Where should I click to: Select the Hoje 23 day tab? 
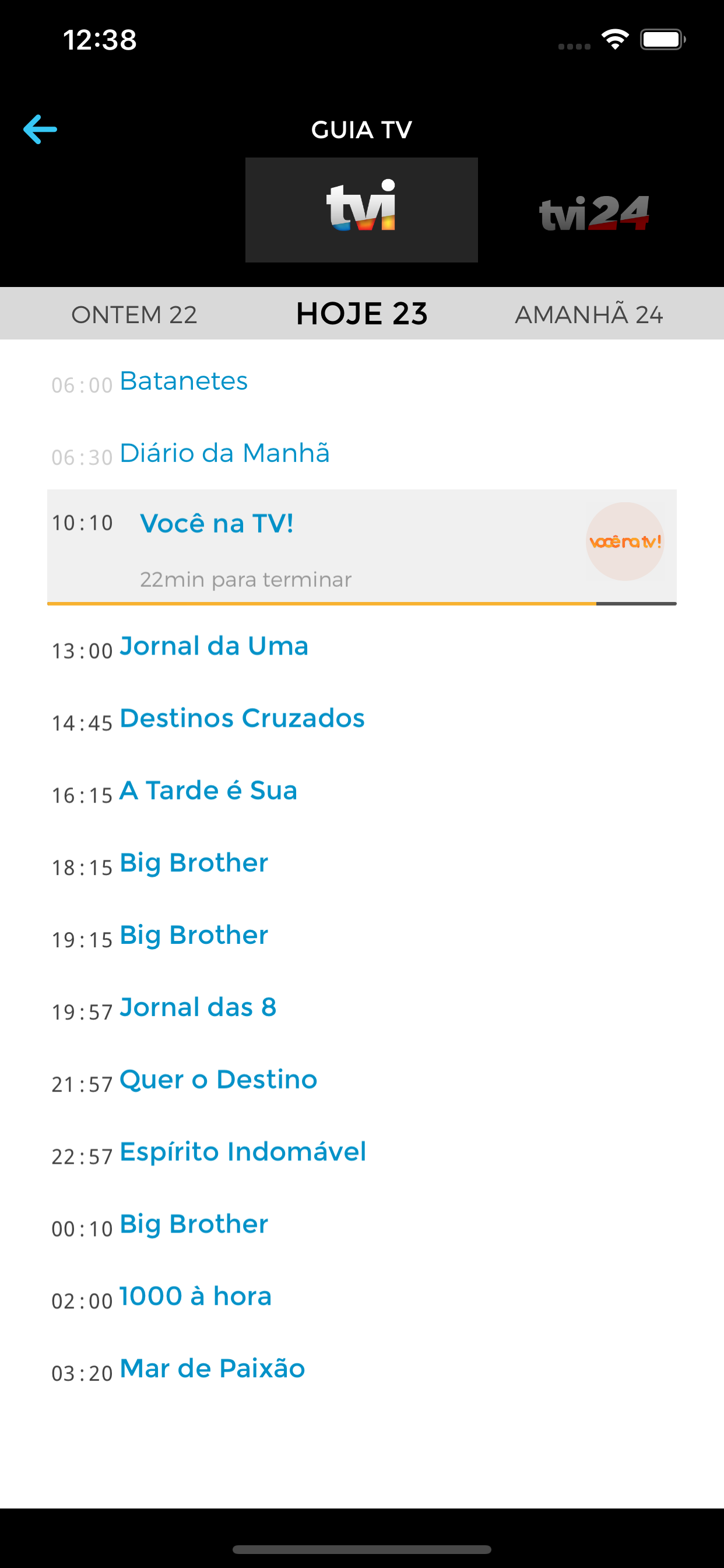361,314
